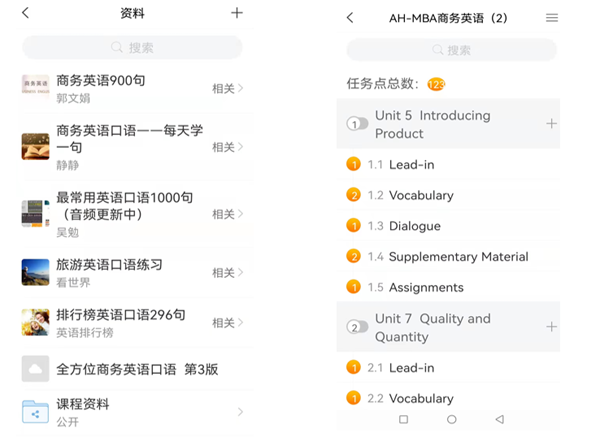Open 1.2 Vocabulary task

[x=420, y=195]
